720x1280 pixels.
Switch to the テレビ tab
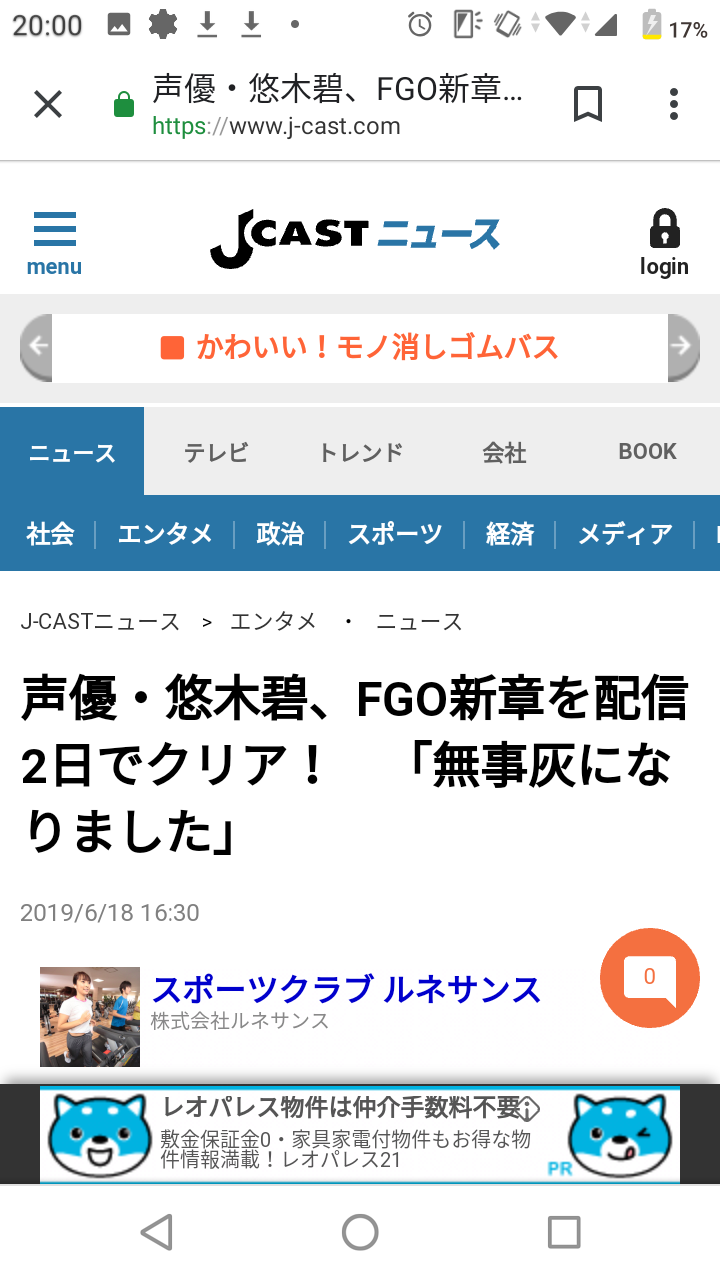pos(215,452)
